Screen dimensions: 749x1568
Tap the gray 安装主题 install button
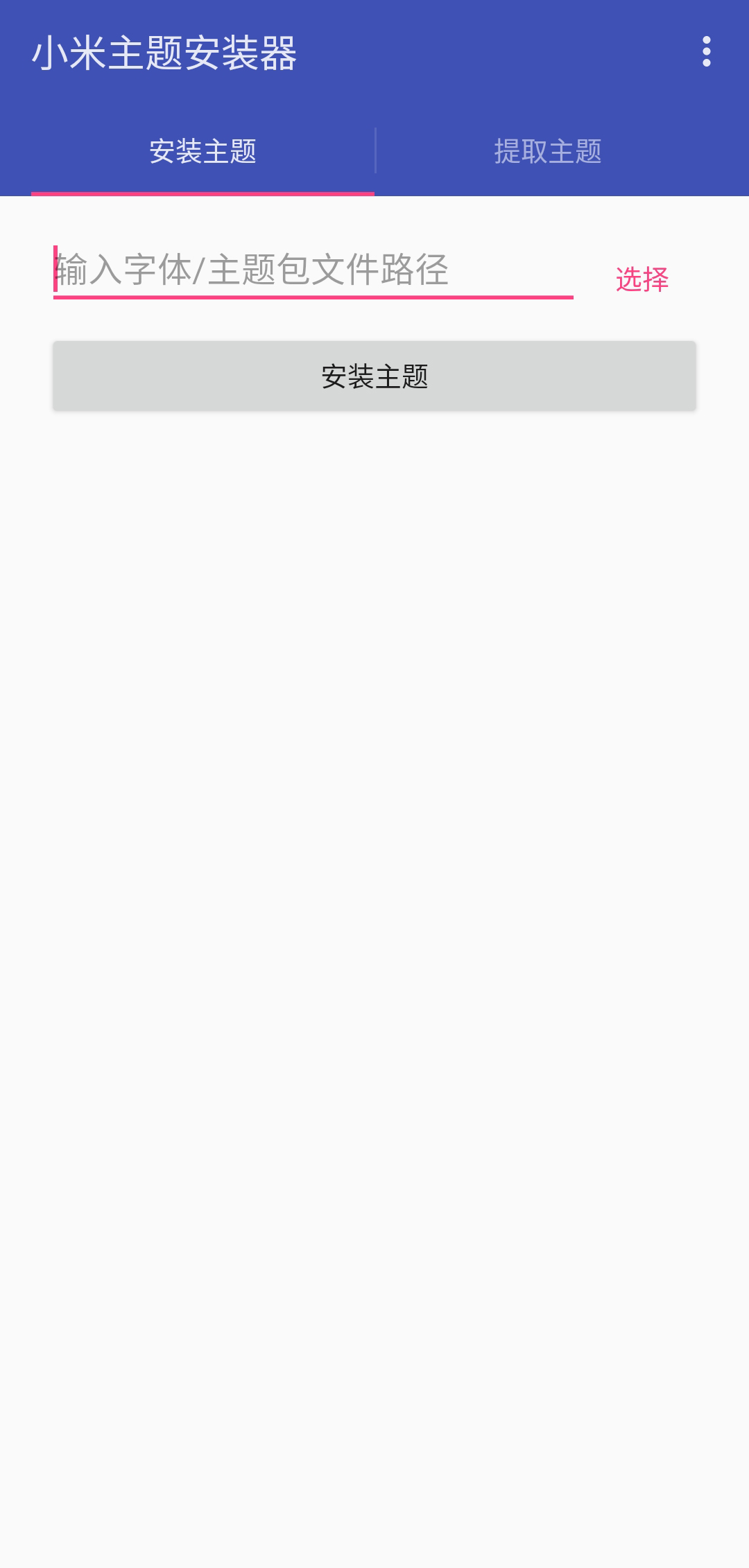point(374,376)
